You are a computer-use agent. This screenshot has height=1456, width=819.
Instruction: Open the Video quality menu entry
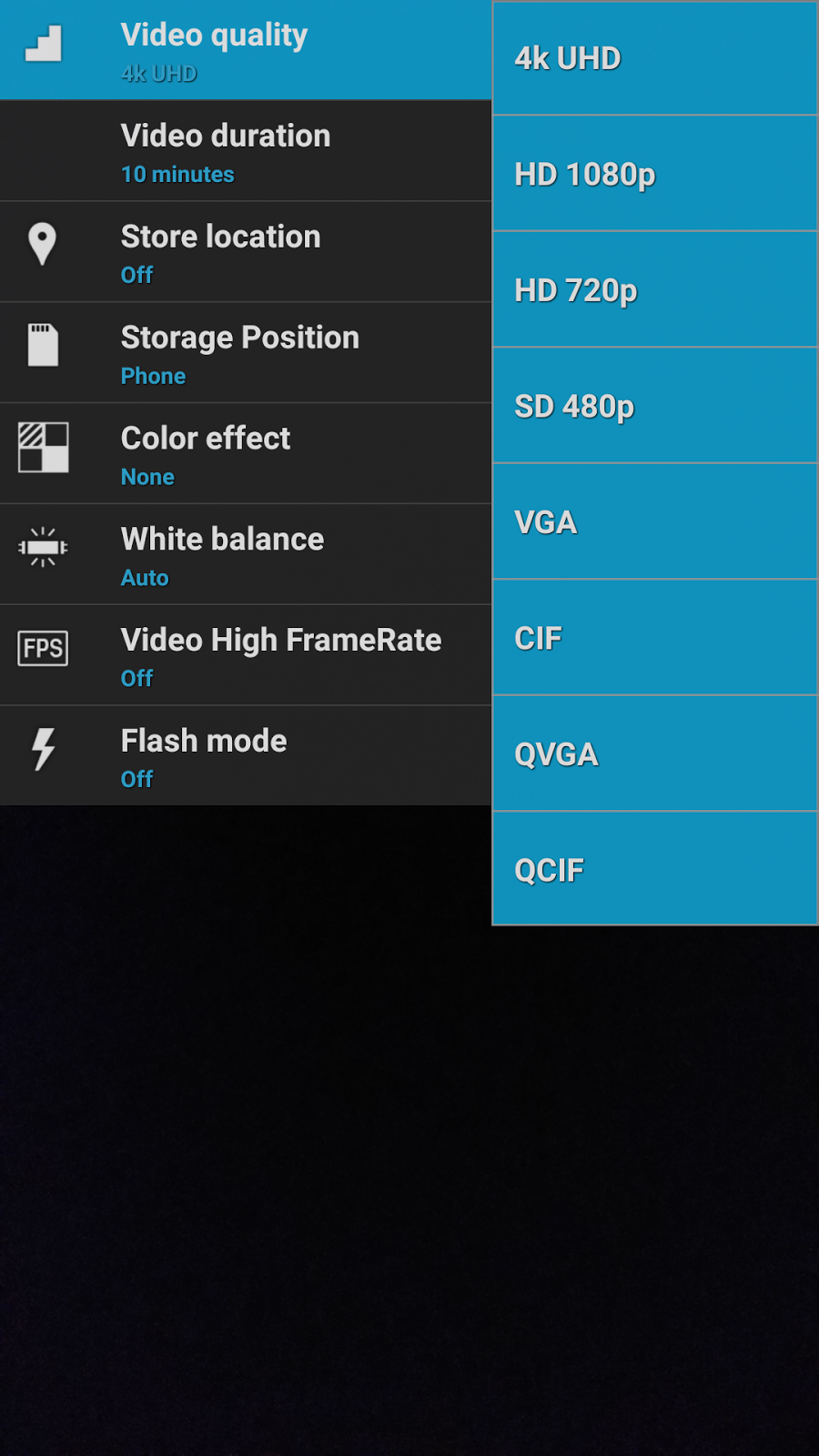(246, 48)
